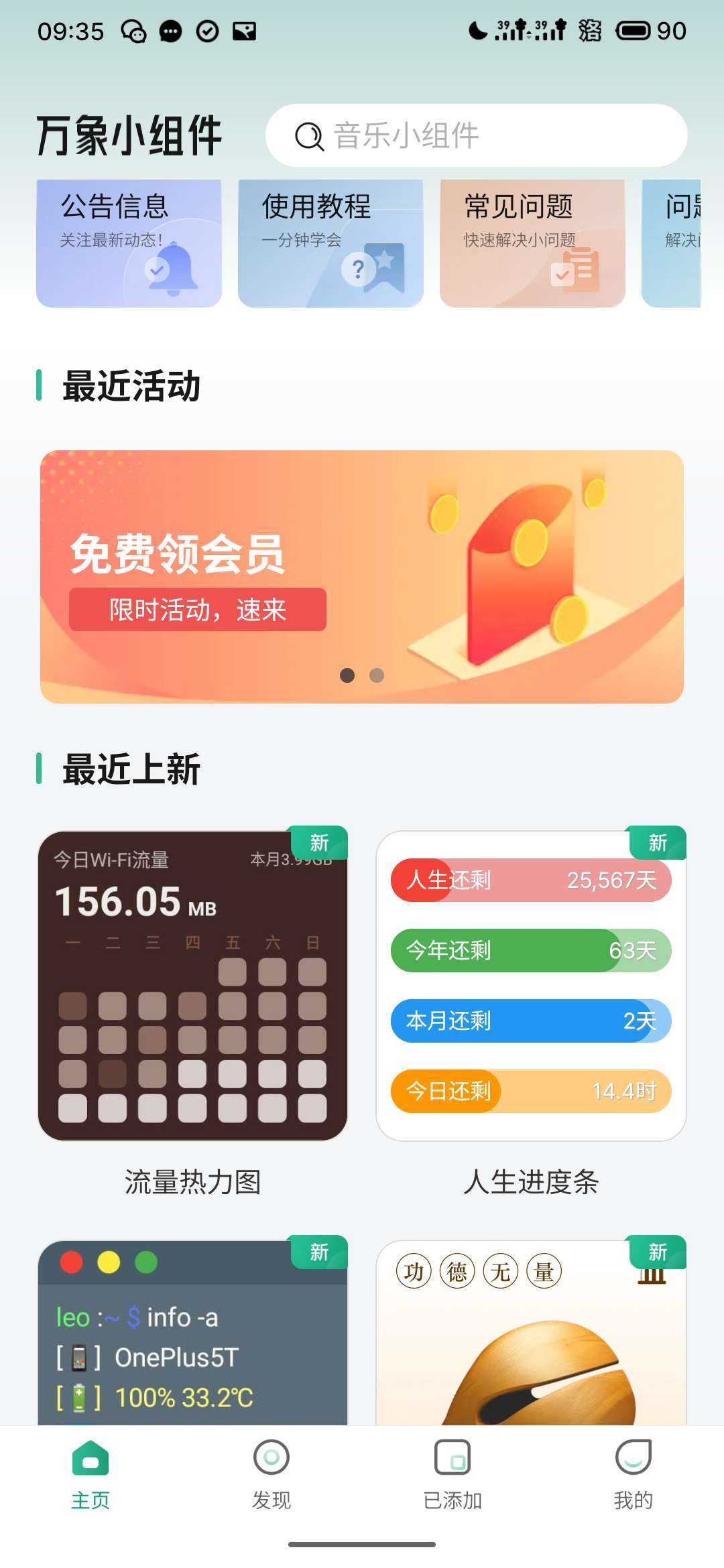
Task: Open the 流量热力图 widget
Action: point(193,986)
